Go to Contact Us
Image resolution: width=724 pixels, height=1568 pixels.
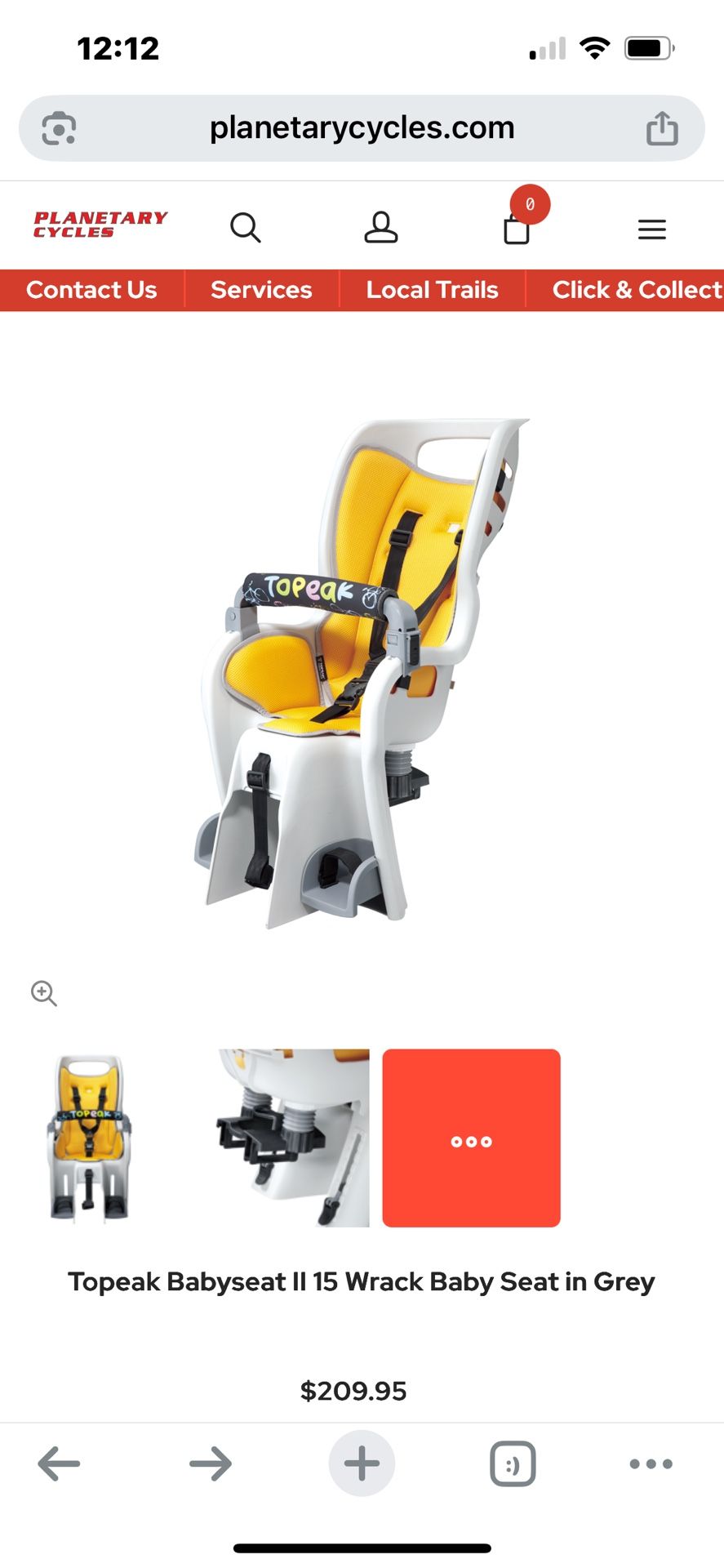pyautogui.click(x=91, y=290)
